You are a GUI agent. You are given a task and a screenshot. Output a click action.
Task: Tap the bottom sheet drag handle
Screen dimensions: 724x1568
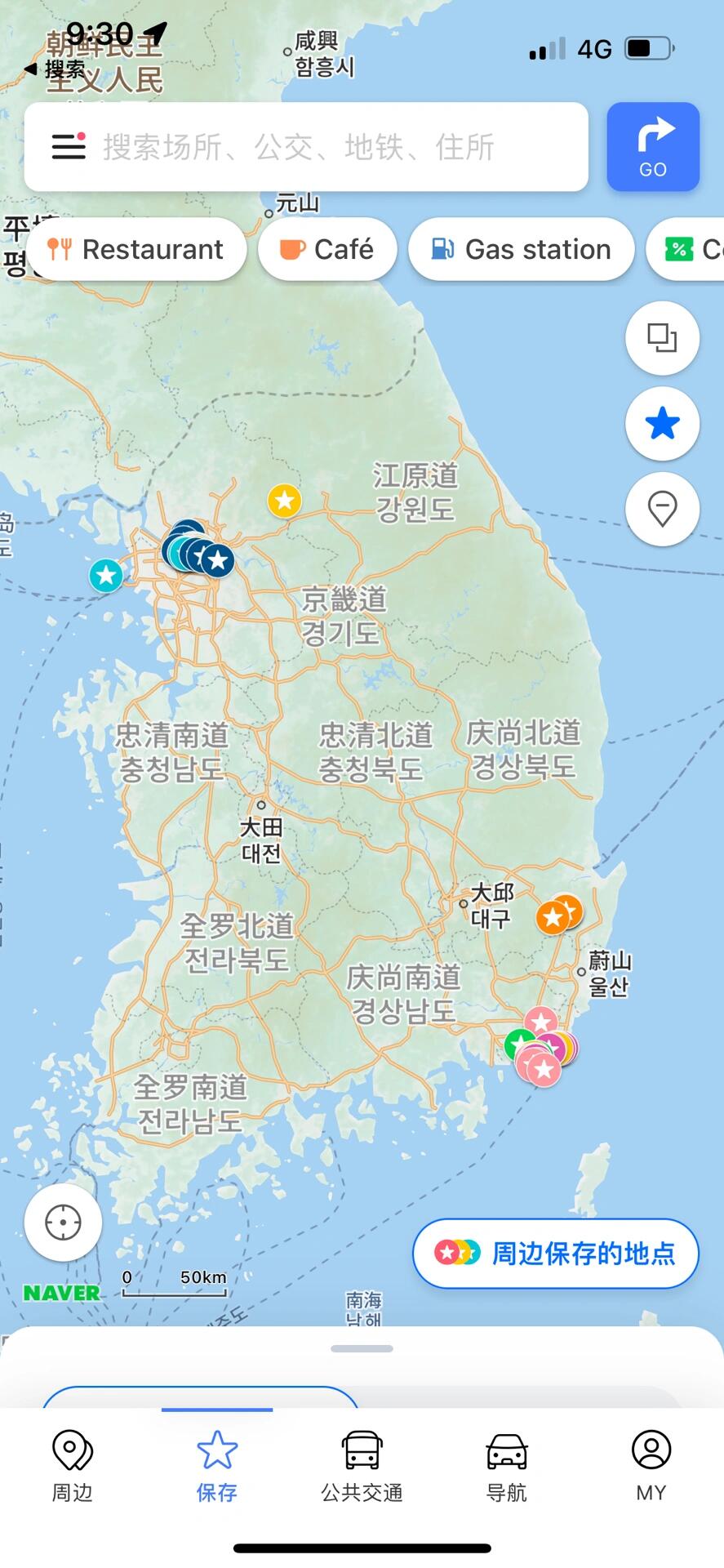point(362,1348)
